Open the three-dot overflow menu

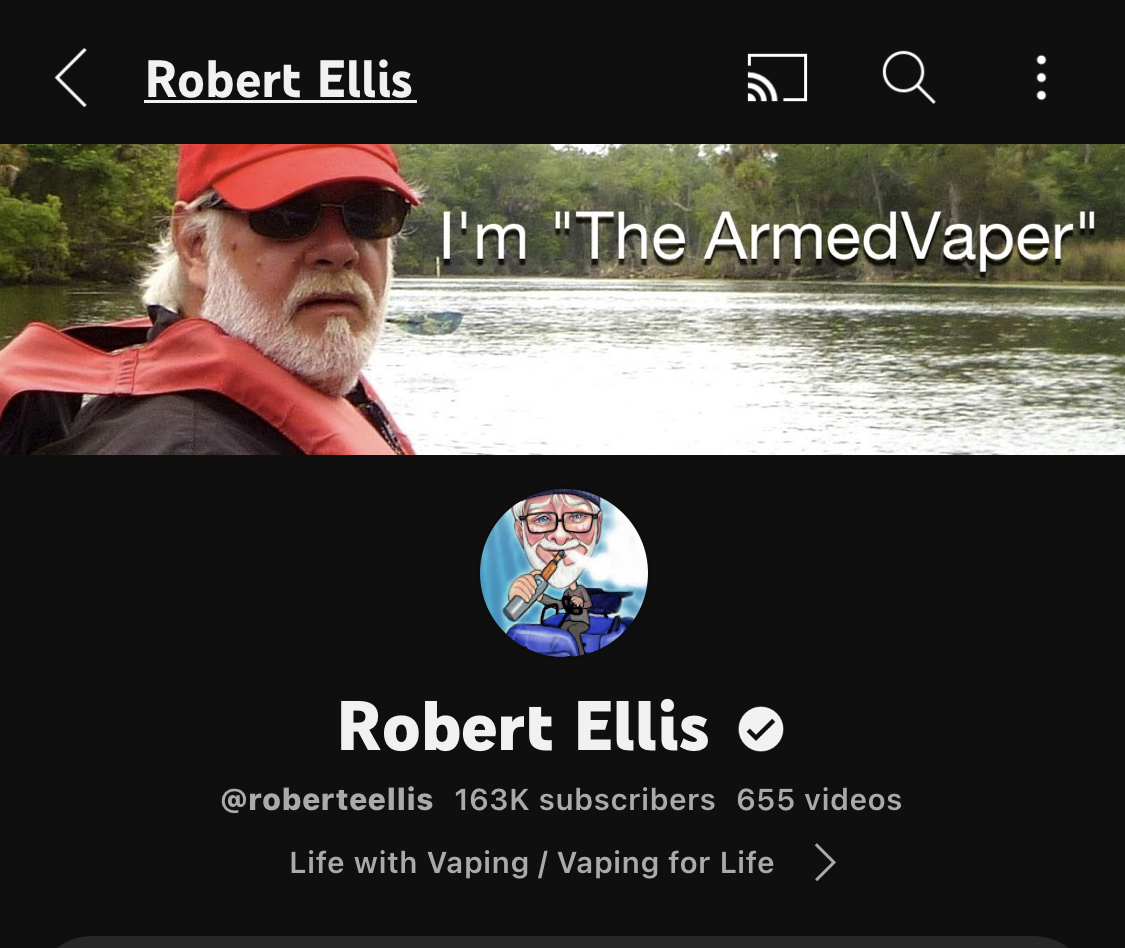[x=1041, y=78]
